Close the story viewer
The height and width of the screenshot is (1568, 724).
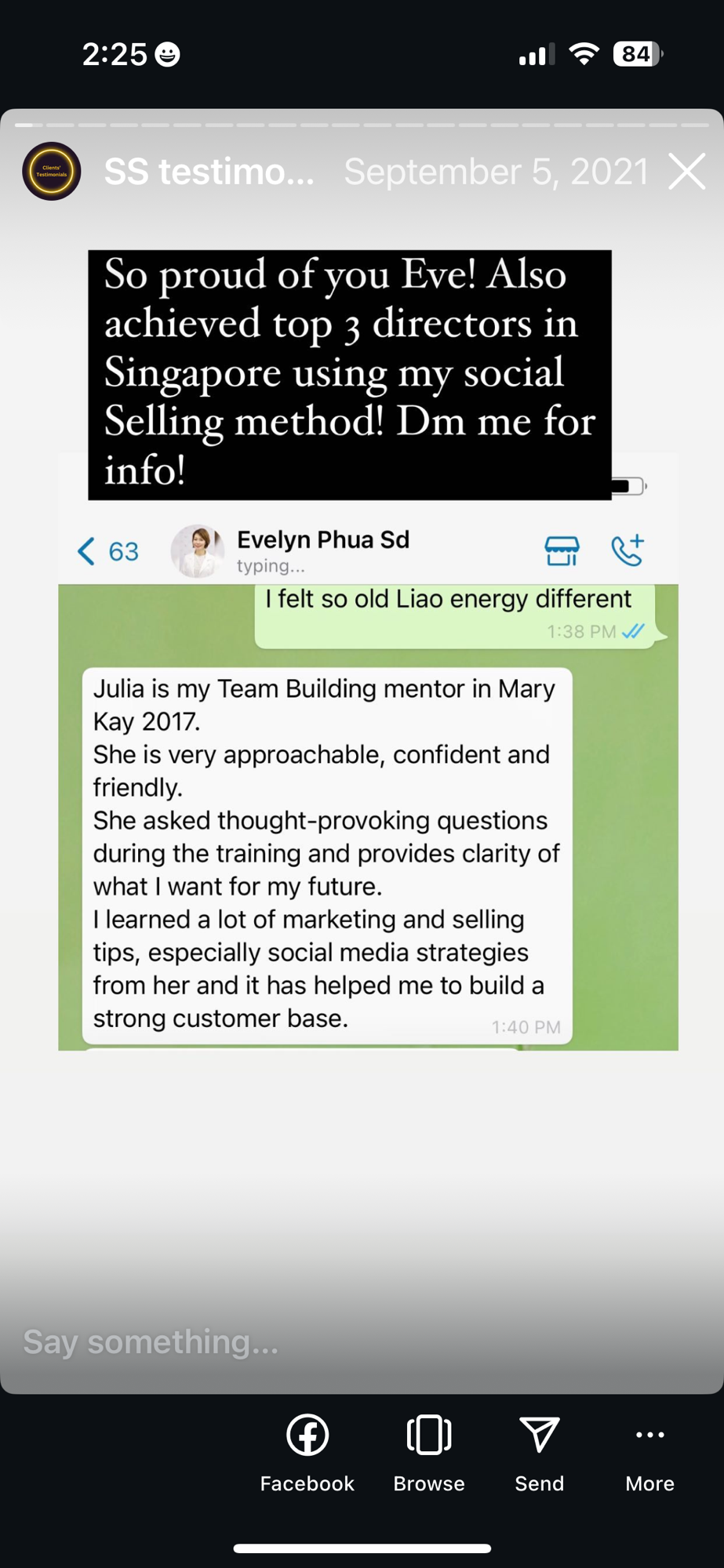pyautogui.click(x=687, y=172)
